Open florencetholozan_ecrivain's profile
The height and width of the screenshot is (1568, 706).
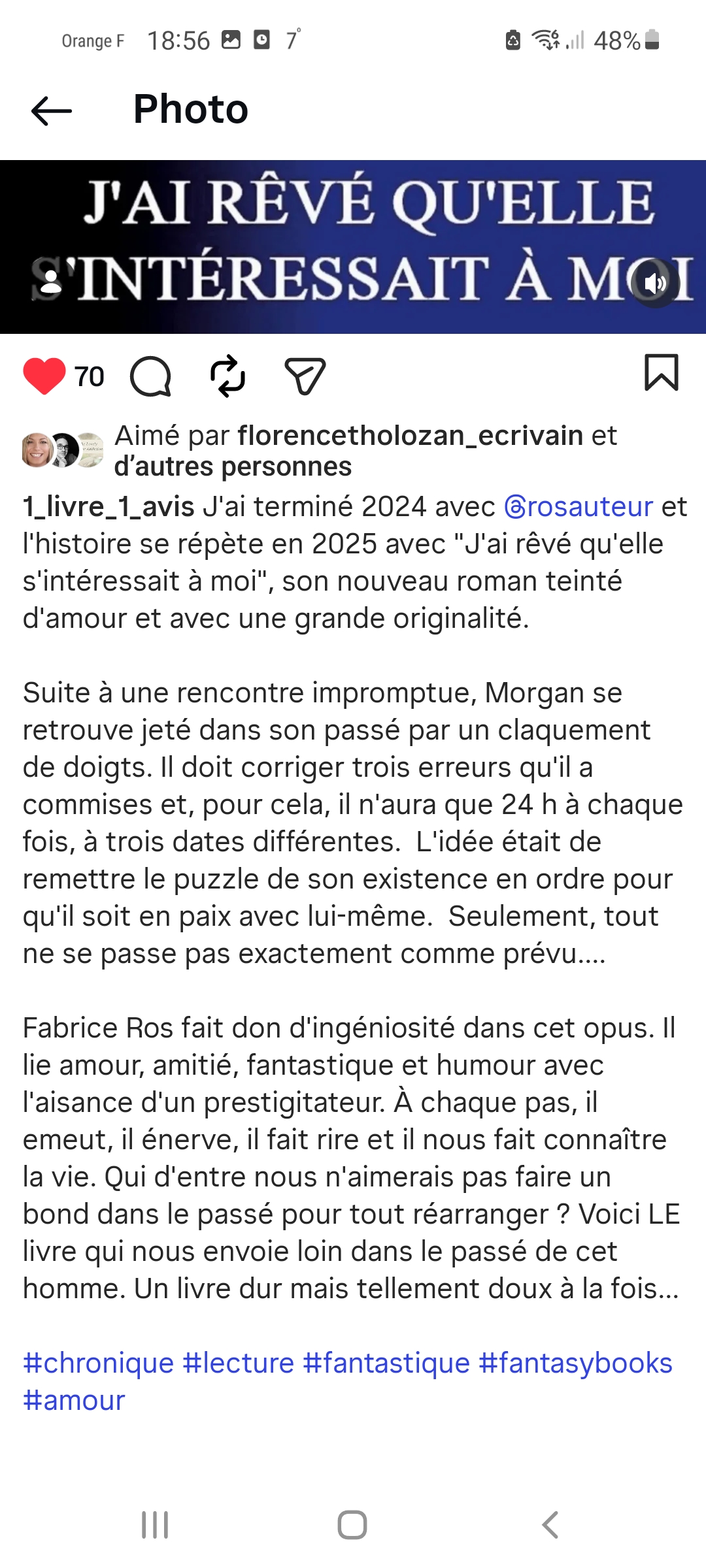[x=410, y=436]
